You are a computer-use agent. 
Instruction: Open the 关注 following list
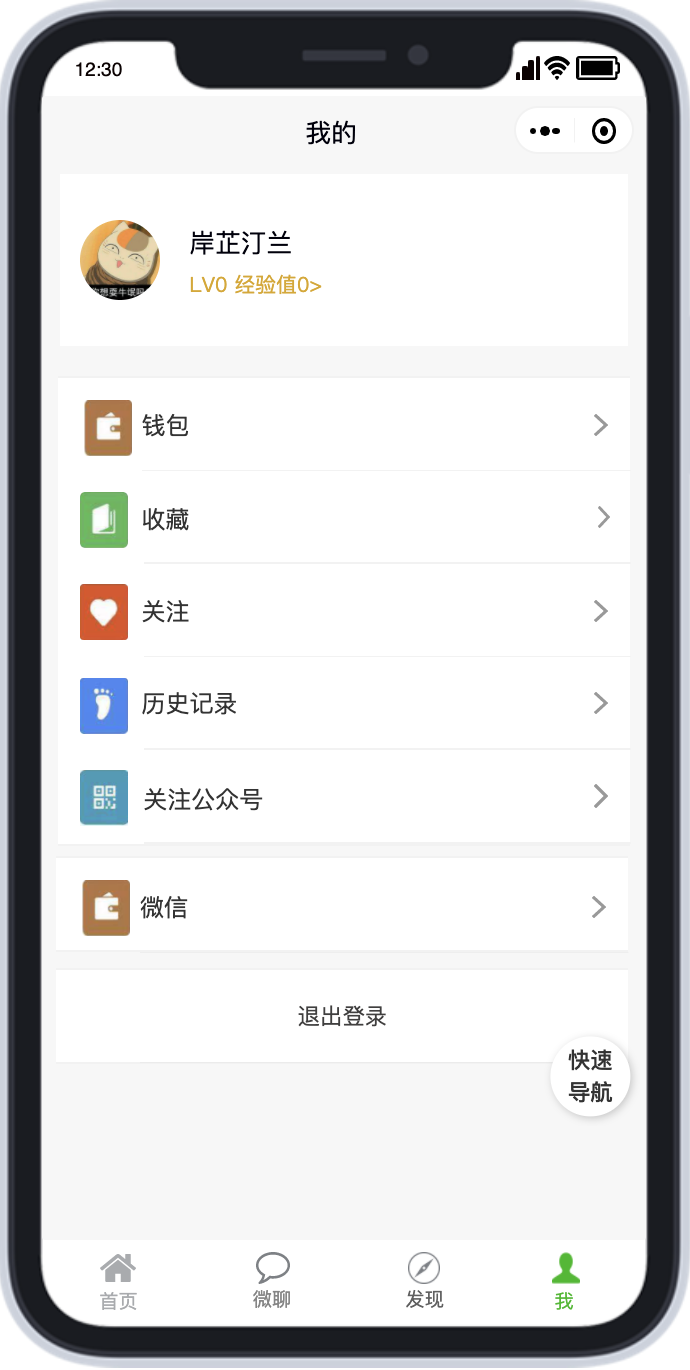point(343,611)
